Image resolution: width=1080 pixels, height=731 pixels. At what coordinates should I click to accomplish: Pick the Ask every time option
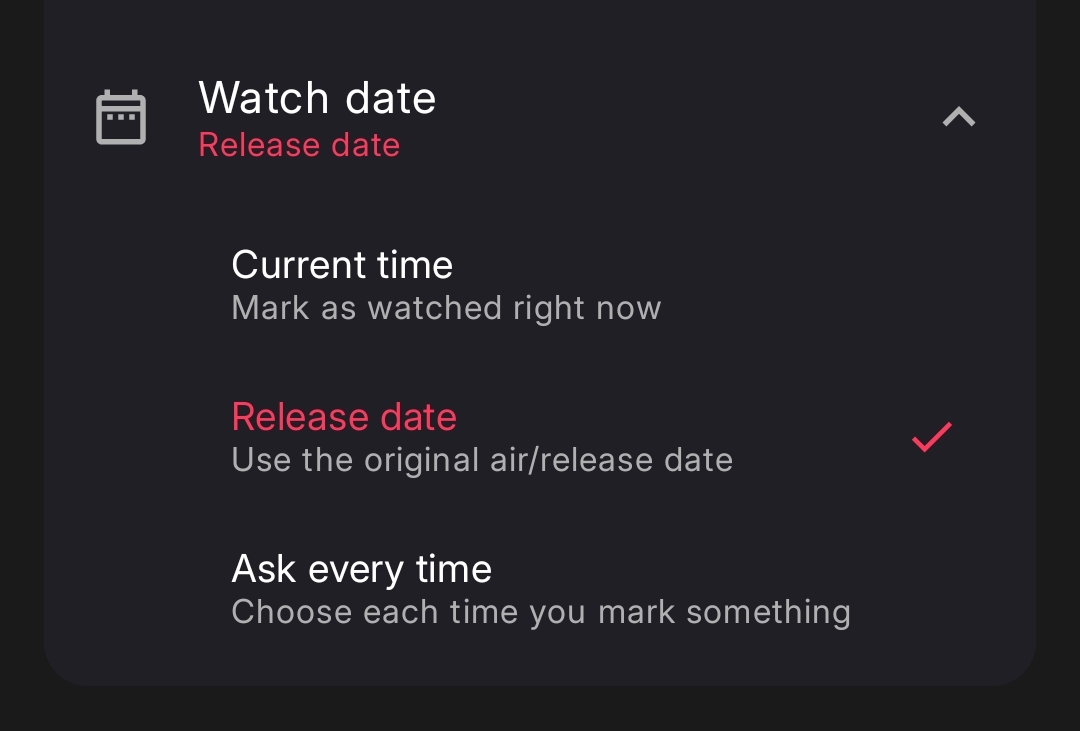coord(540,589)
